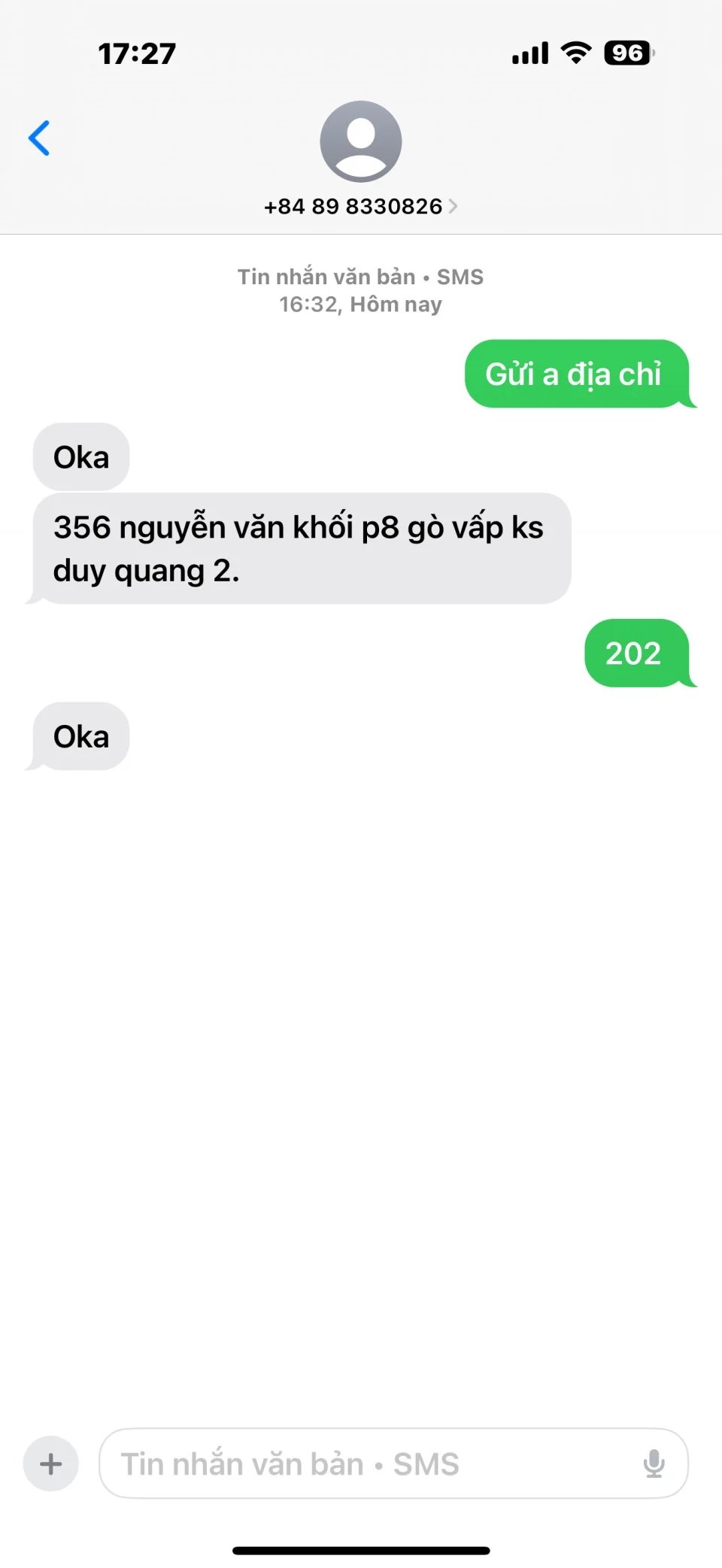Open contact details for +84 89 8330826
Viewport: 722px width, 1568px height.
point(360,205)
